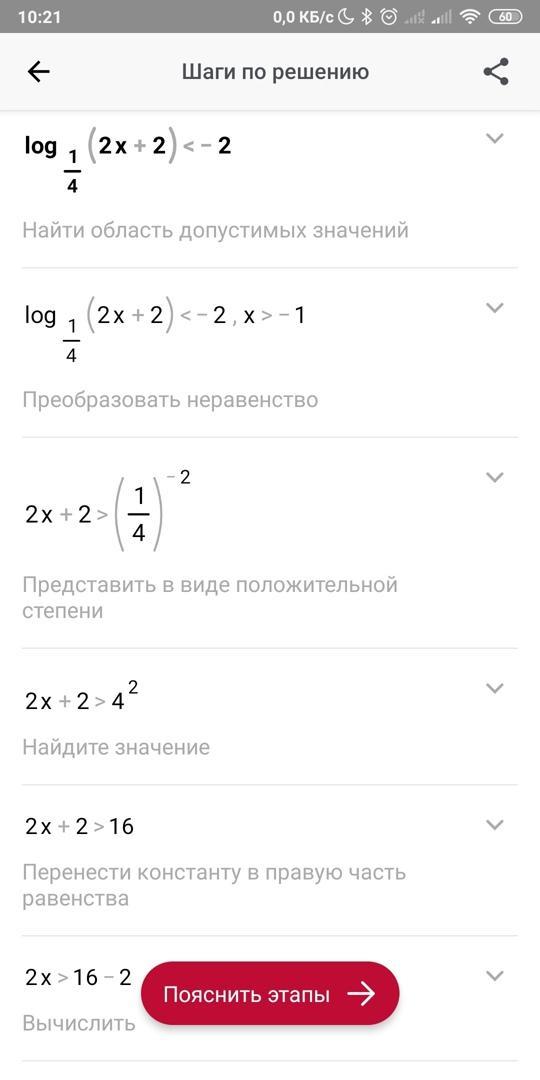Expand the Перенести константу step
This screenshot has height=1080, width=540.
click(495, 824)
